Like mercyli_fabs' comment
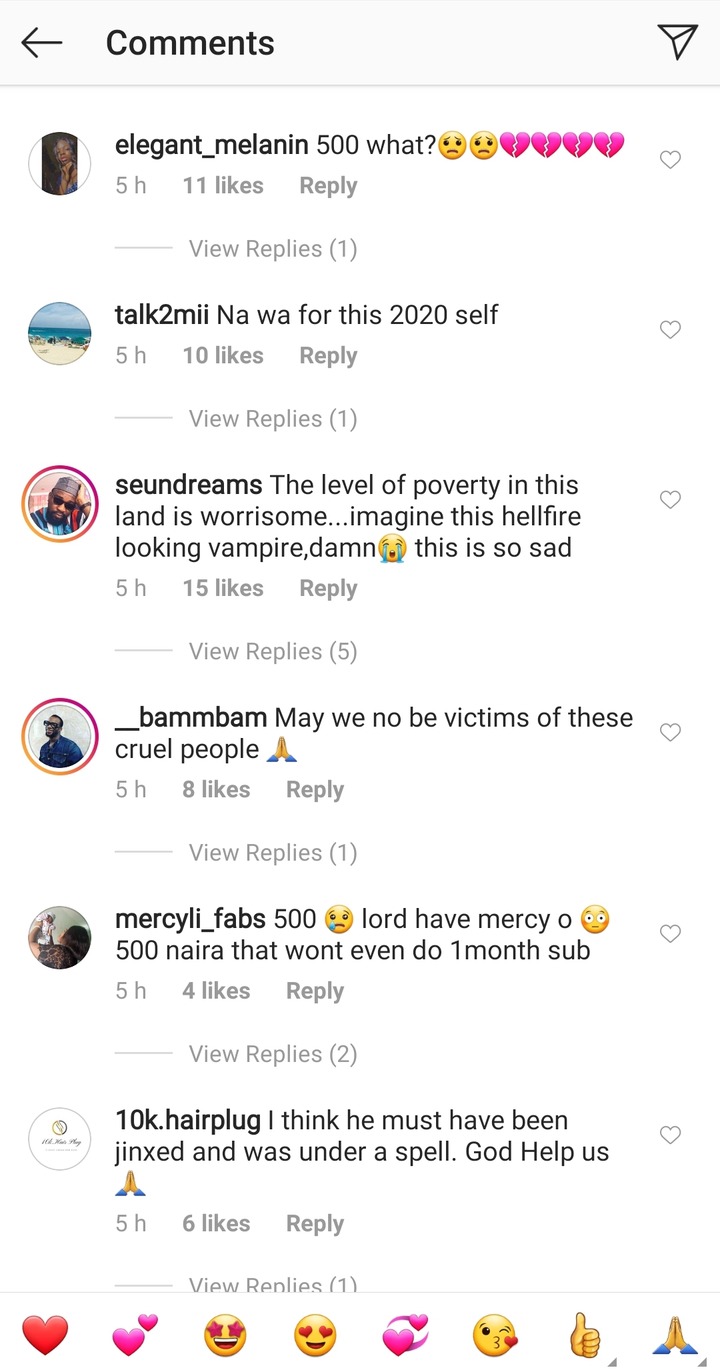 (x=670, y=934)
